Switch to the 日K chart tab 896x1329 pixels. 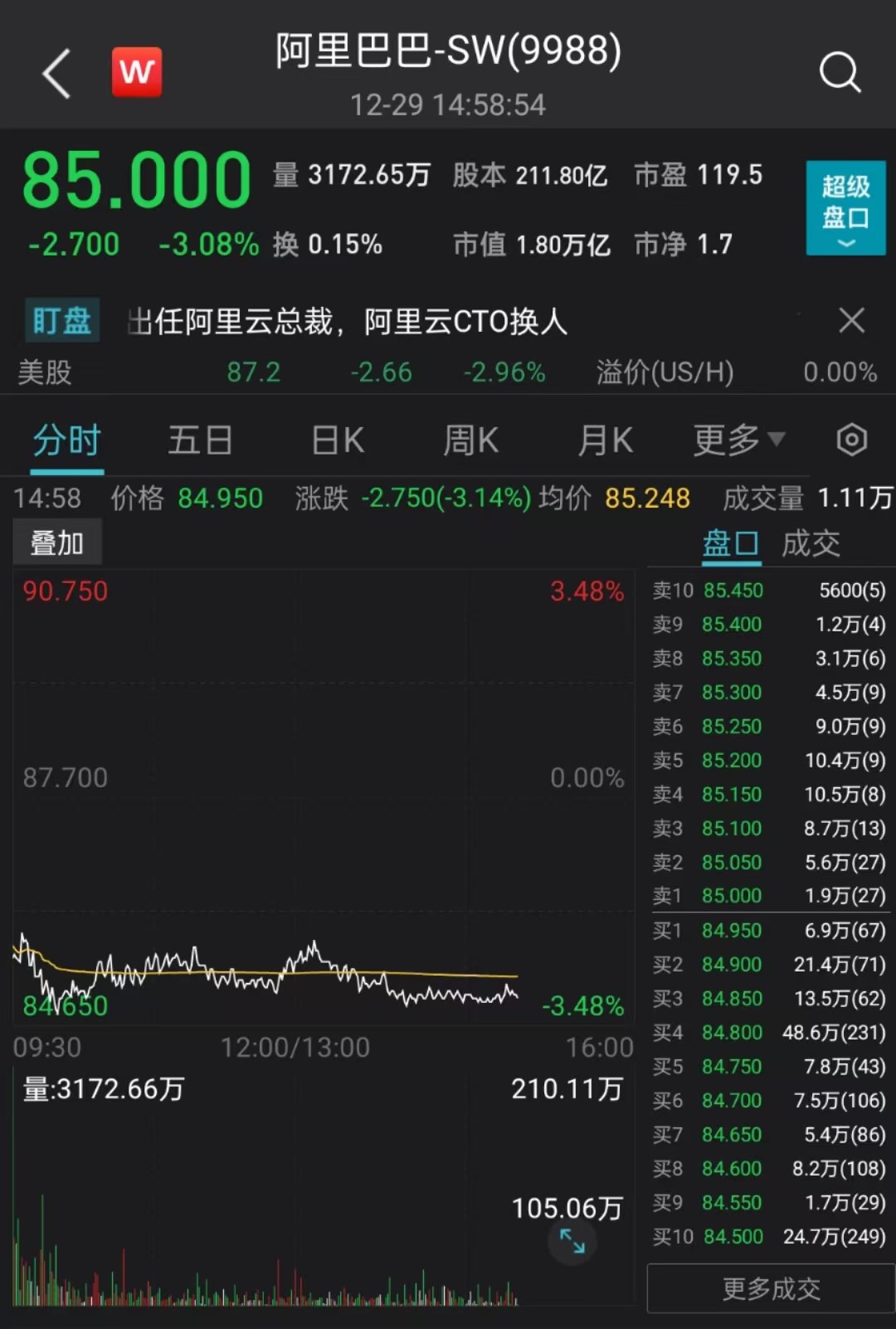tap(338, 440)
